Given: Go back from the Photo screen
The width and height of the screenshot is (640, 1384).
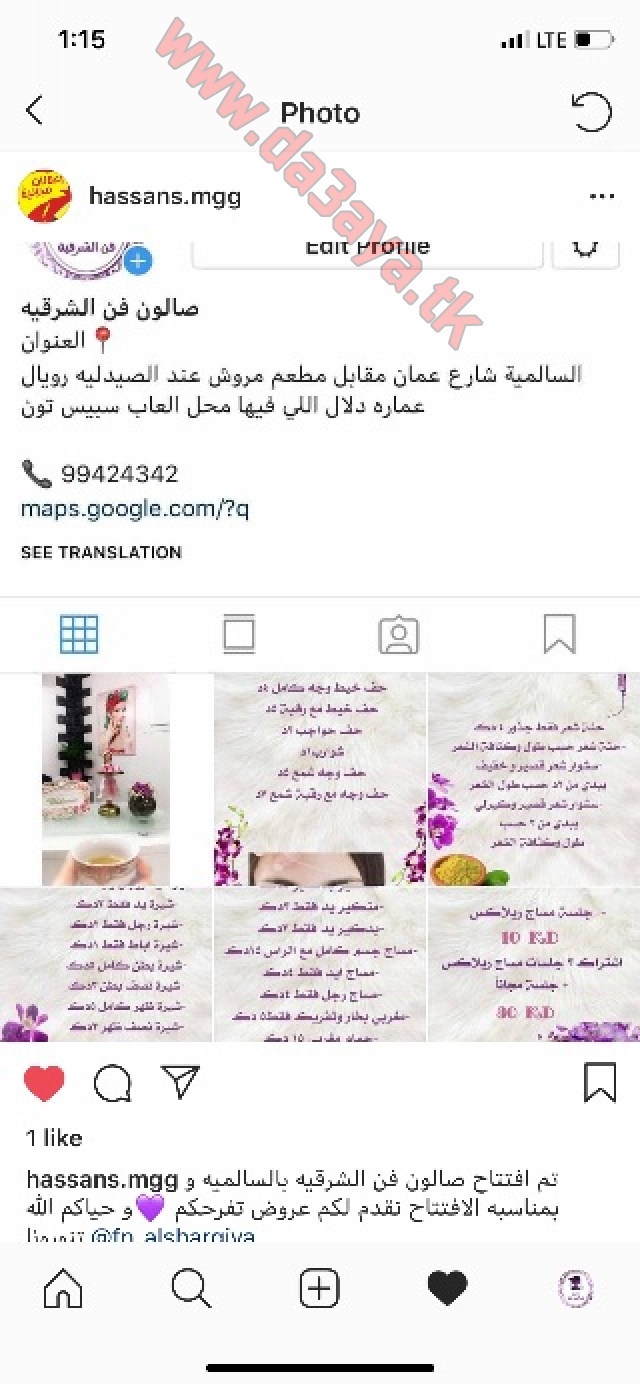Looking at the screenshot, I should pyautogui.click(x=35, y=111).
